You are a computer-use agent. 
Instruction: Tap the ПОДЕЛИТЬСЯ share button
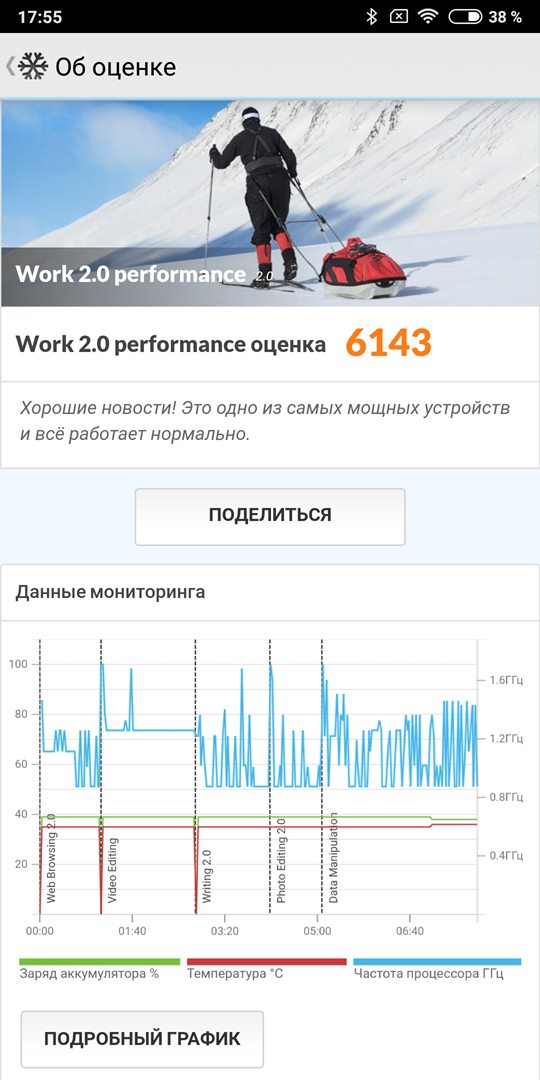click(x=270, y=517)
